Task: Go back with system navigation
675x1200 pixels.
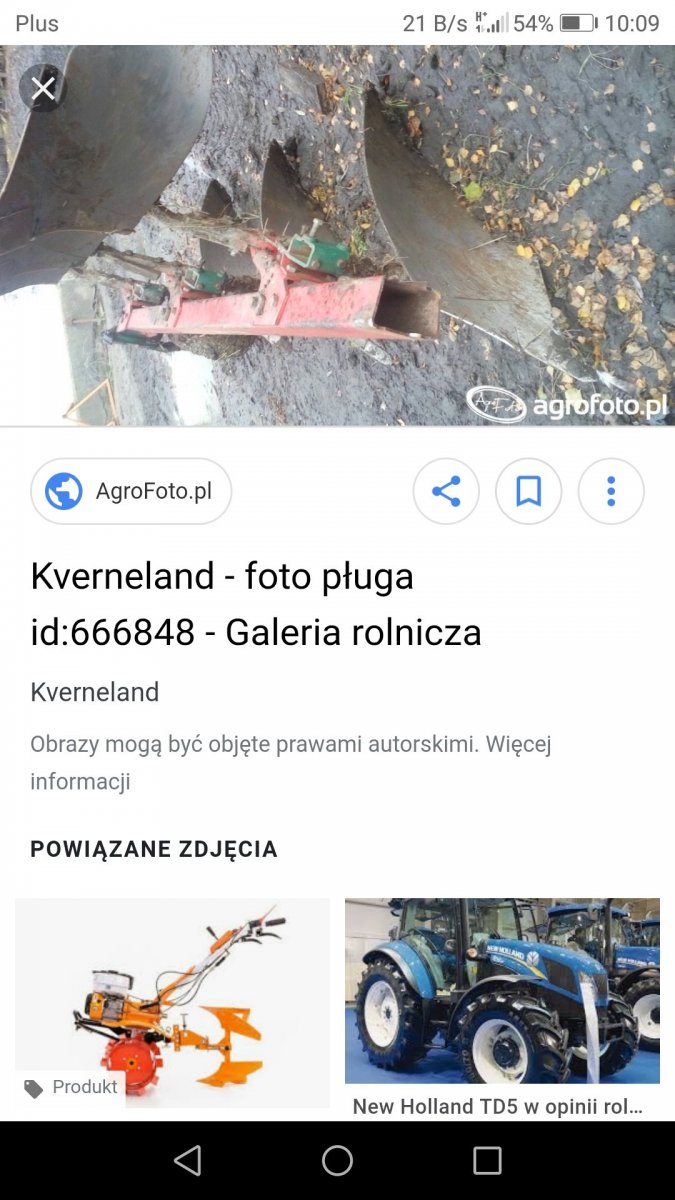Action: point(187,1160)
